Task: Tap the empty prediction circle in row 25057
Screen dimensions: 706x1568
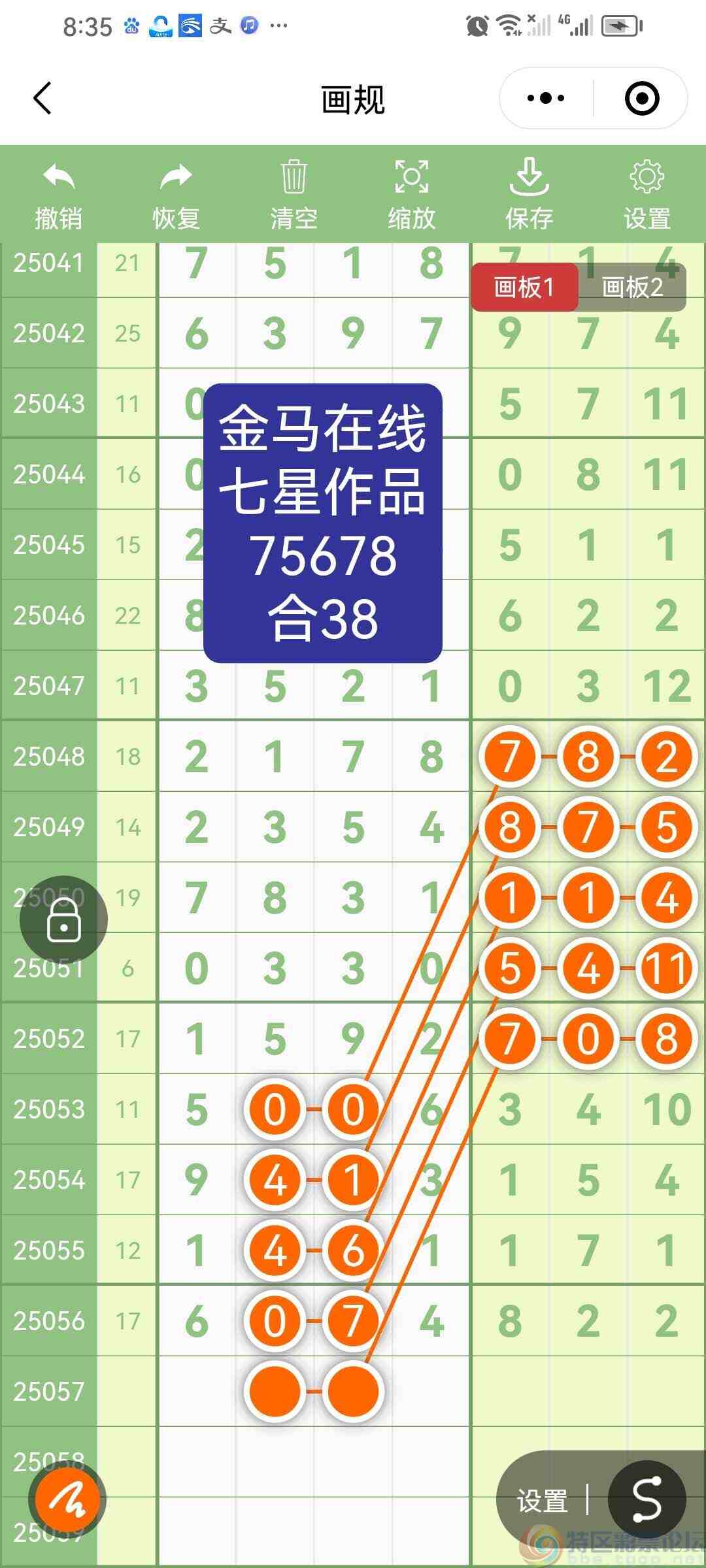Action: click(x=275, y=1392)
